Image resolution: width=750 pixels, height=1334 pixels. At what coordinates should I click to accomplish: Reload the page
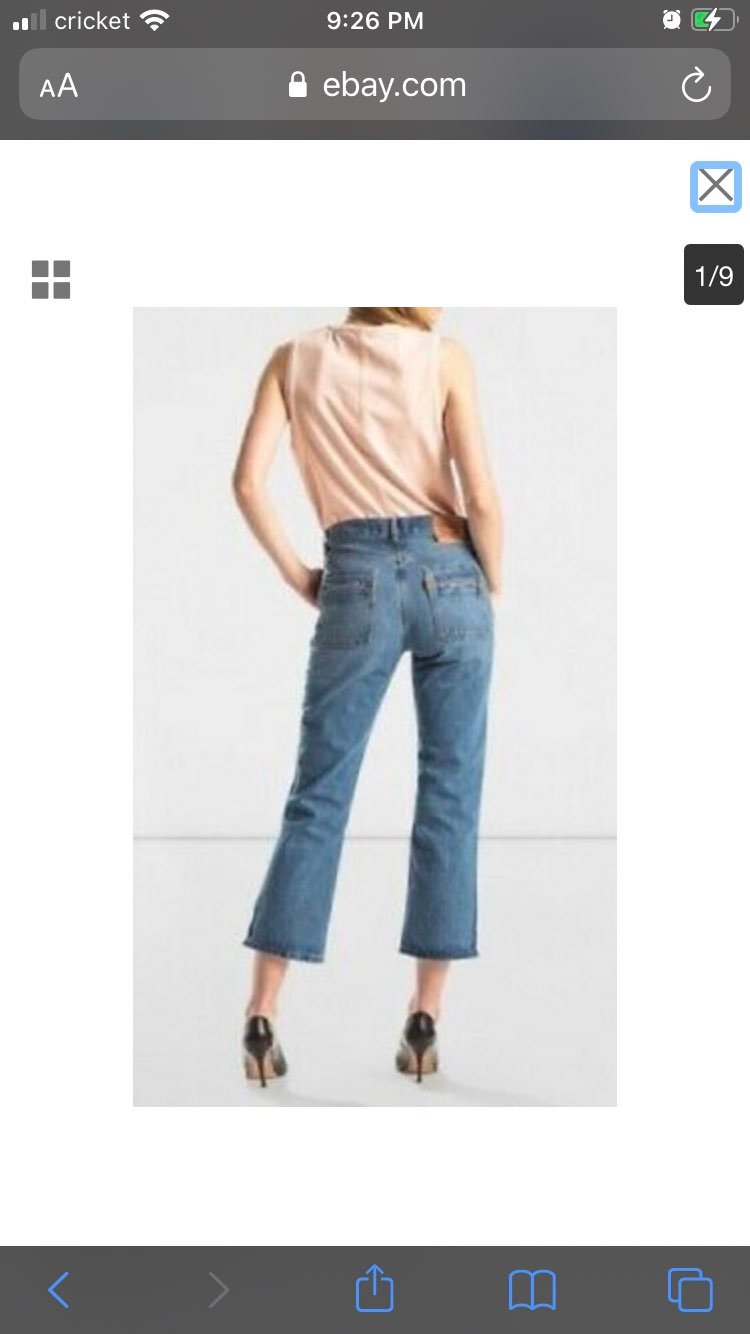coord(696,86)
